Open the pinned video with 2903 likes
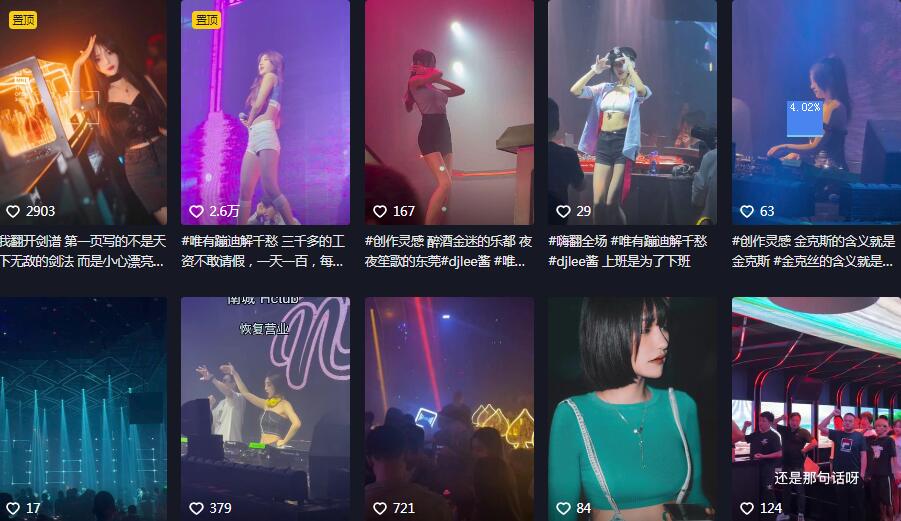The height and width of the screenshot is (521, 901). (82, 110)
